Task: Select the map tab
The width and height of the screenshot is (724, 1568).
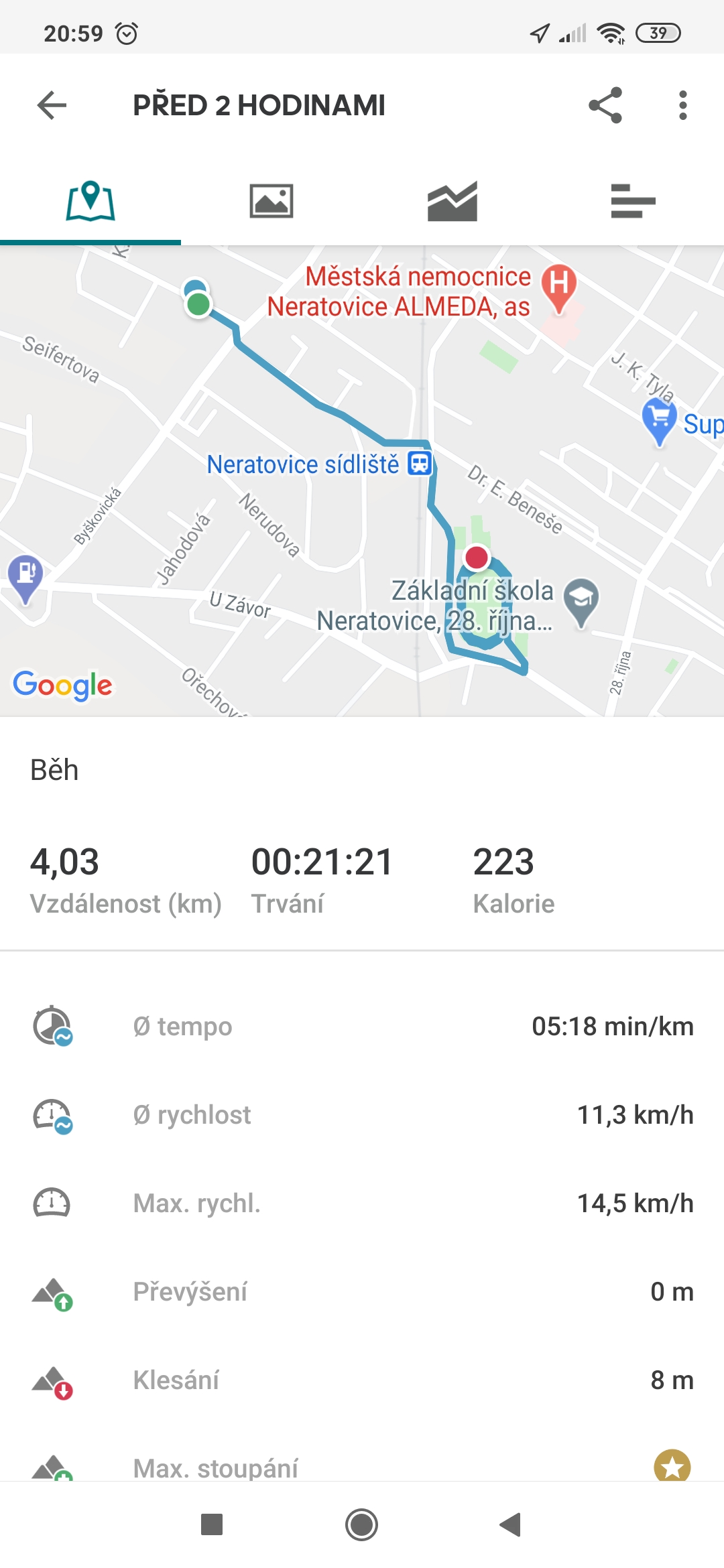Action: (x=90, y=201)
